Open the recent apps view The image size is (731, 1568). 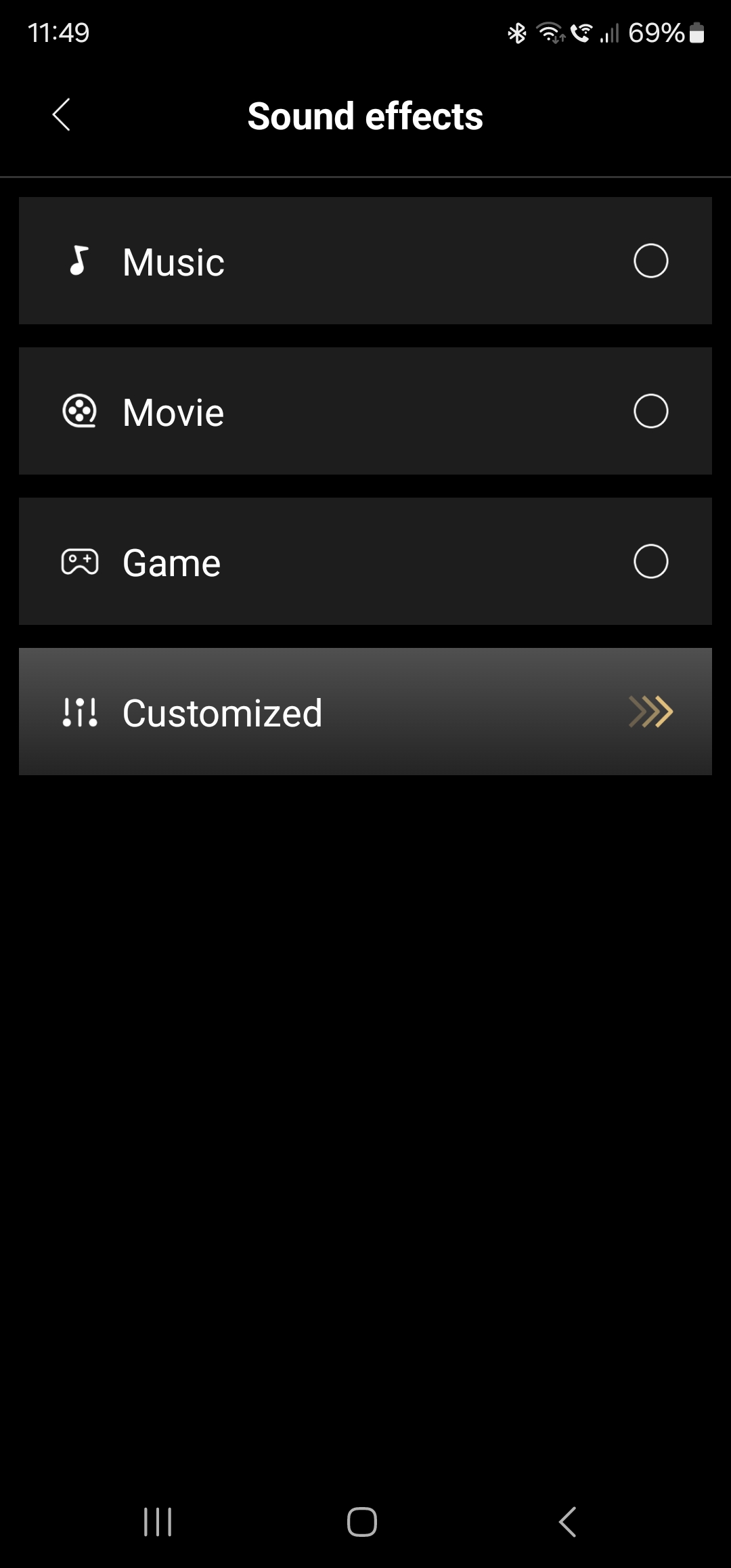pyautogui.click(x=158, y=1522)
